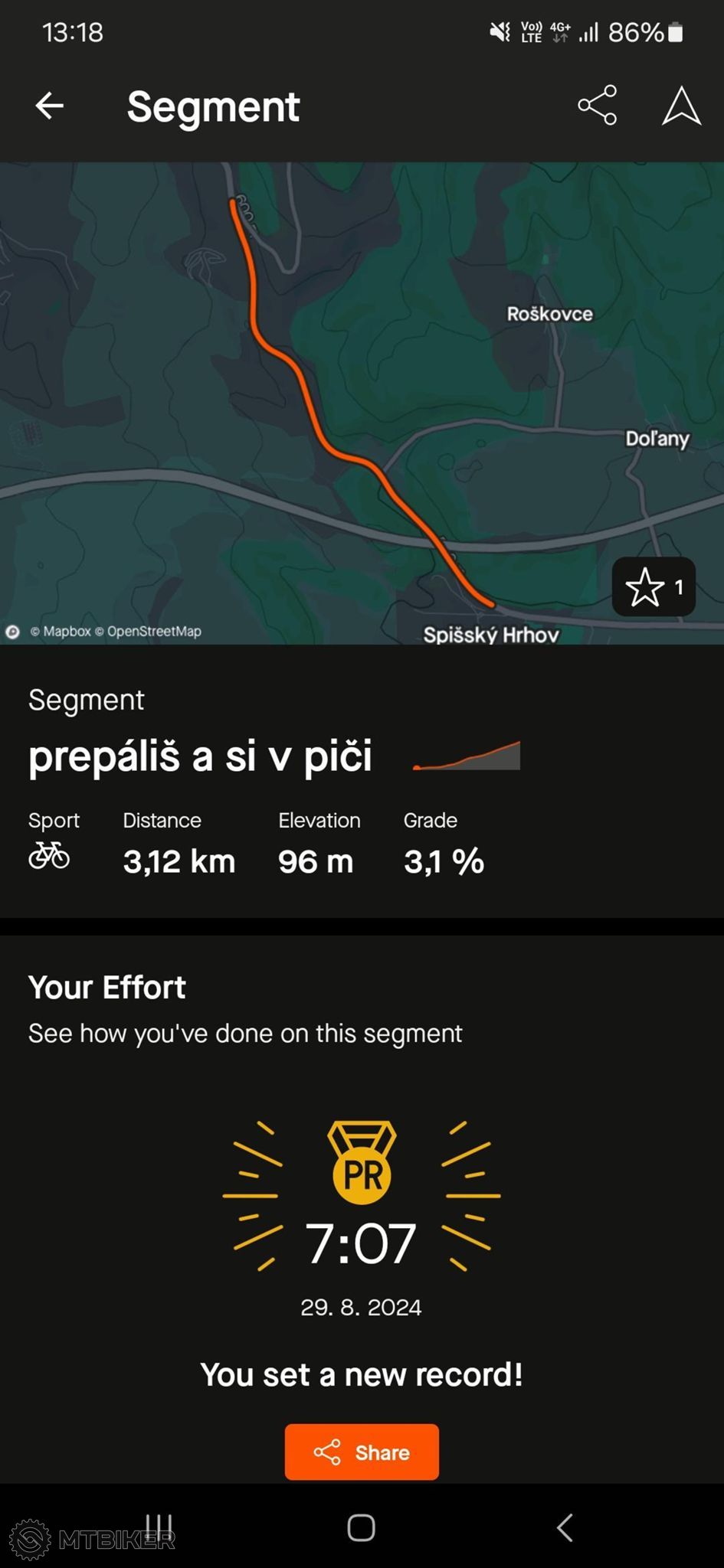Share this segment from the top bar
Screen dimensions: 724x1568
598,105
